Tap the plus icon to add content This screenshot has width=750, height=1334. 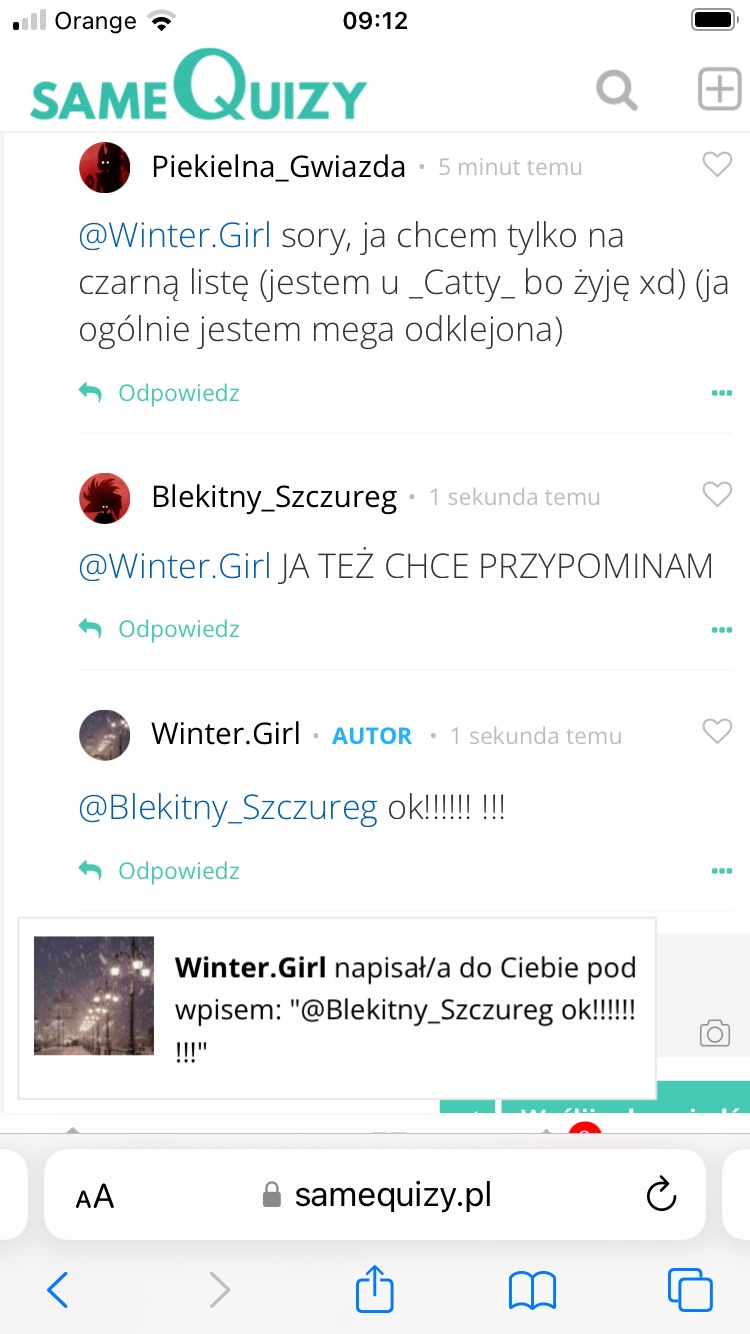pos(718,90)
